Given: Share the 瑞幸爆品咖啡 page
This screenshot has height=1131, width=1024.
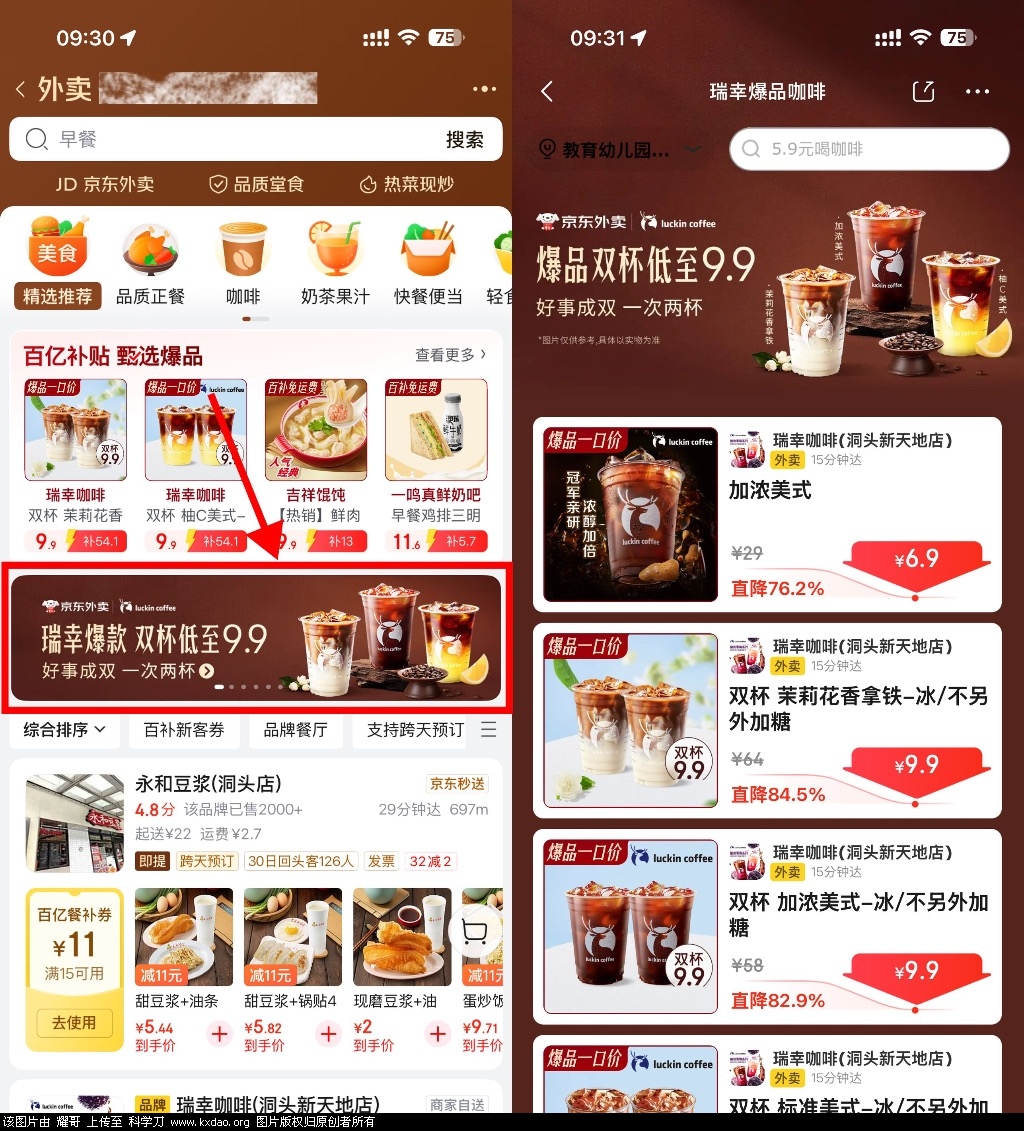Looking at the screenshot, I should point(923,92).
